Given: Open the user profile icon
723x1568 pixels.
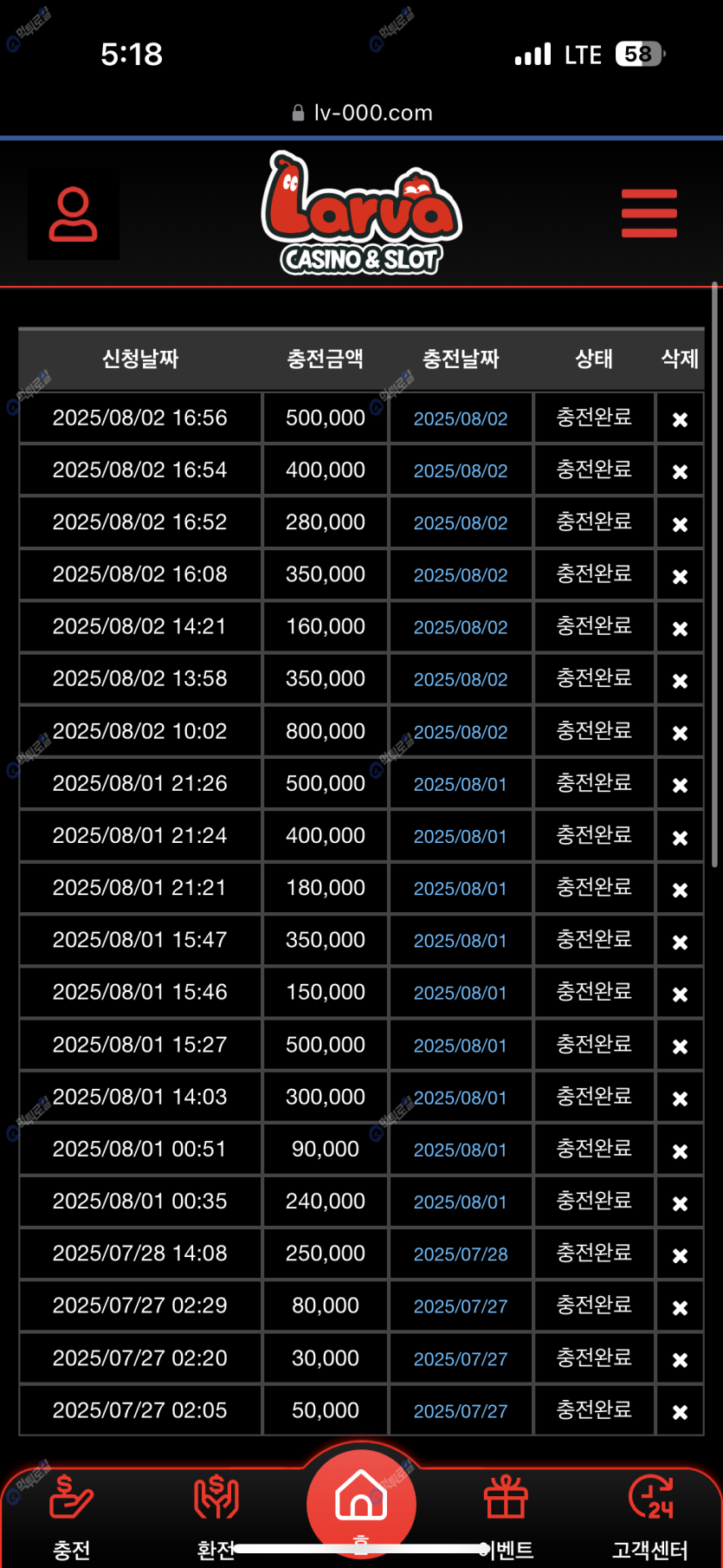Looking at the screenshot, I should pyautogui.click(x=74, y=214).
